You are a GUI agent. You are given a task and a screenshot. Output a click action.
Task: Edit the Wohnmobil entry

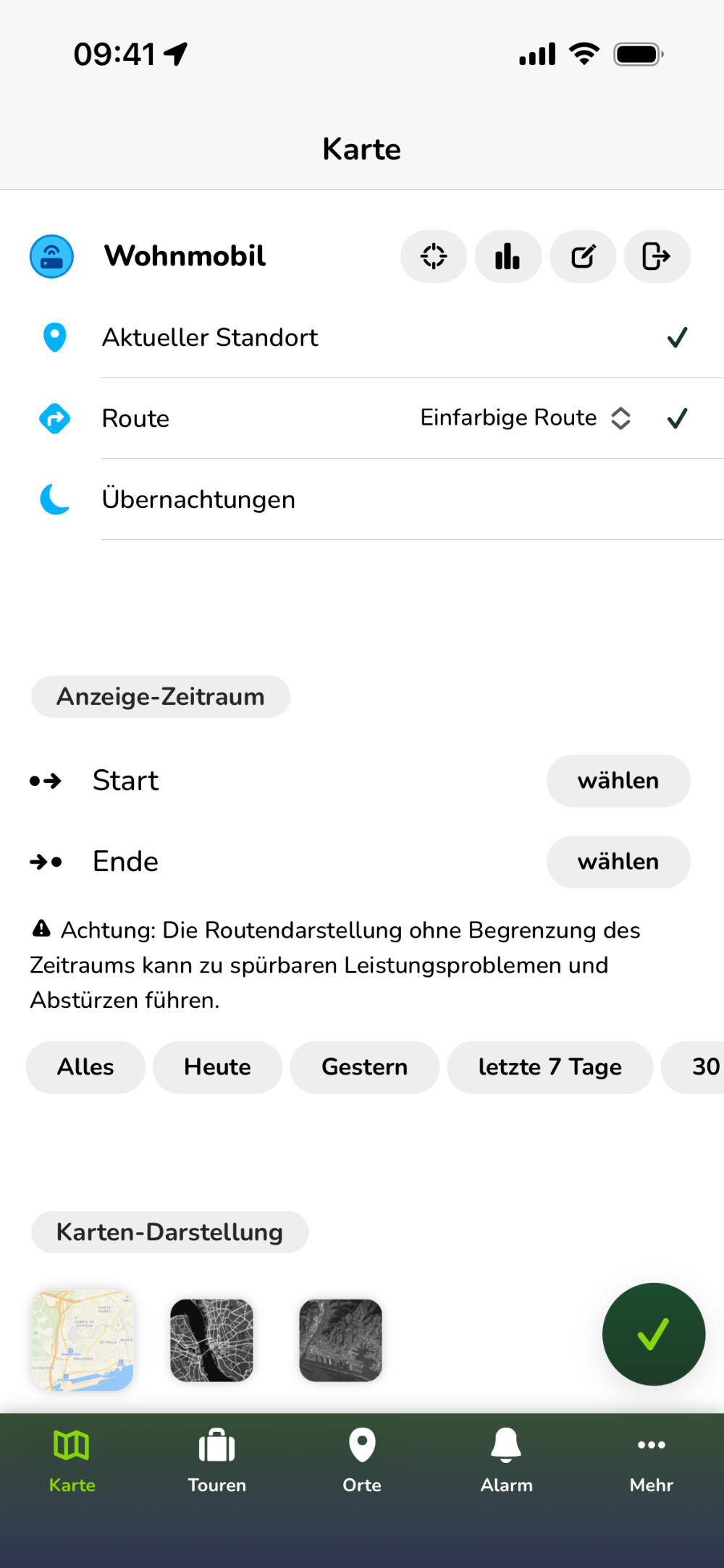pos(583,256)
